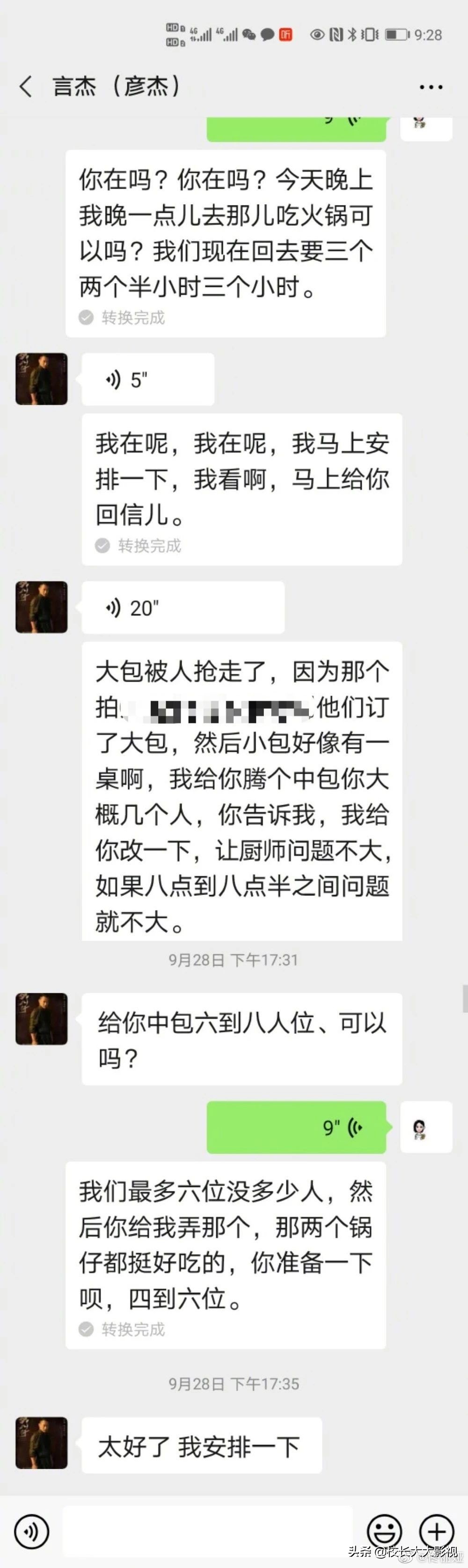Open my avatar next to the 9-second voice message

click(x=426, y=1127)
